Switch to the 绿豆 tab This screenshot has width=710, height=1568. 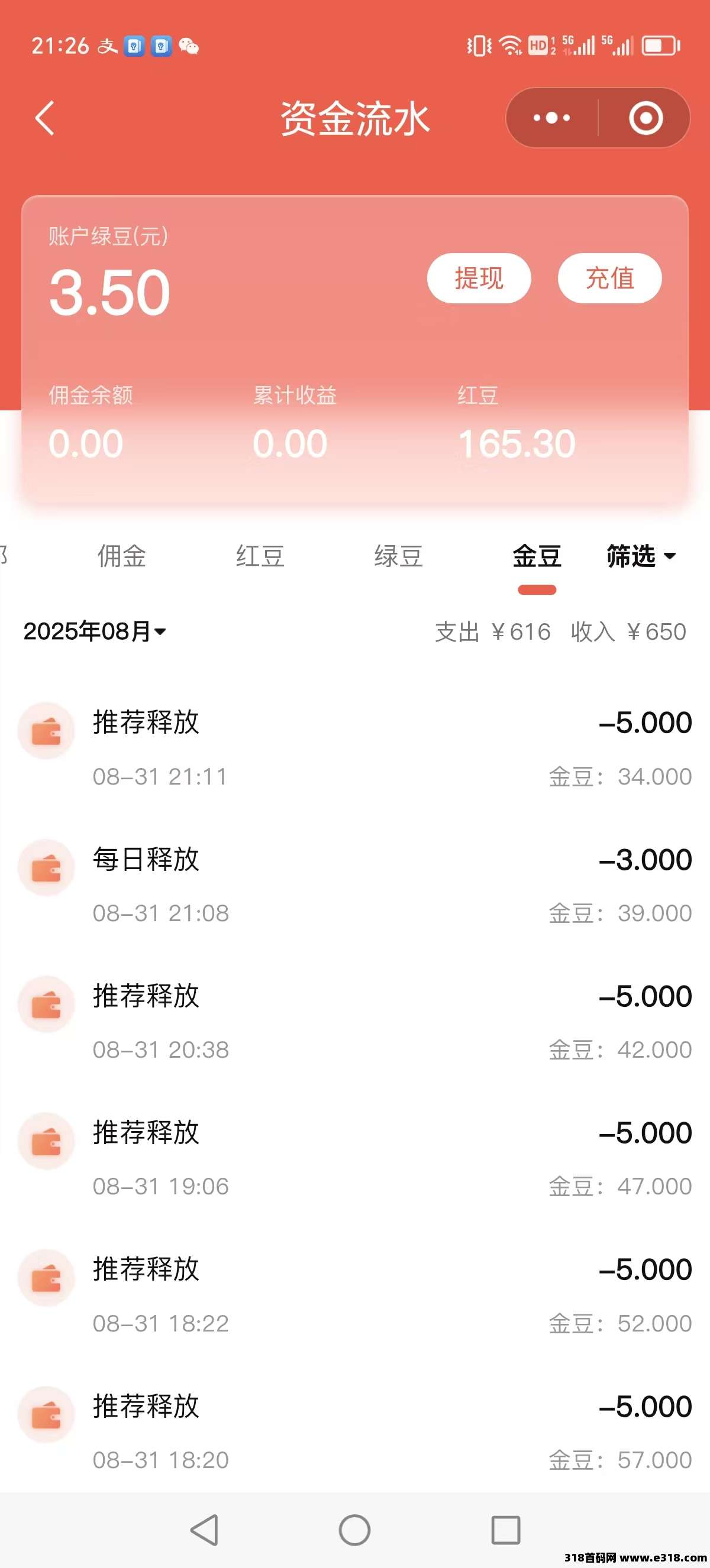tap(398, 556)
